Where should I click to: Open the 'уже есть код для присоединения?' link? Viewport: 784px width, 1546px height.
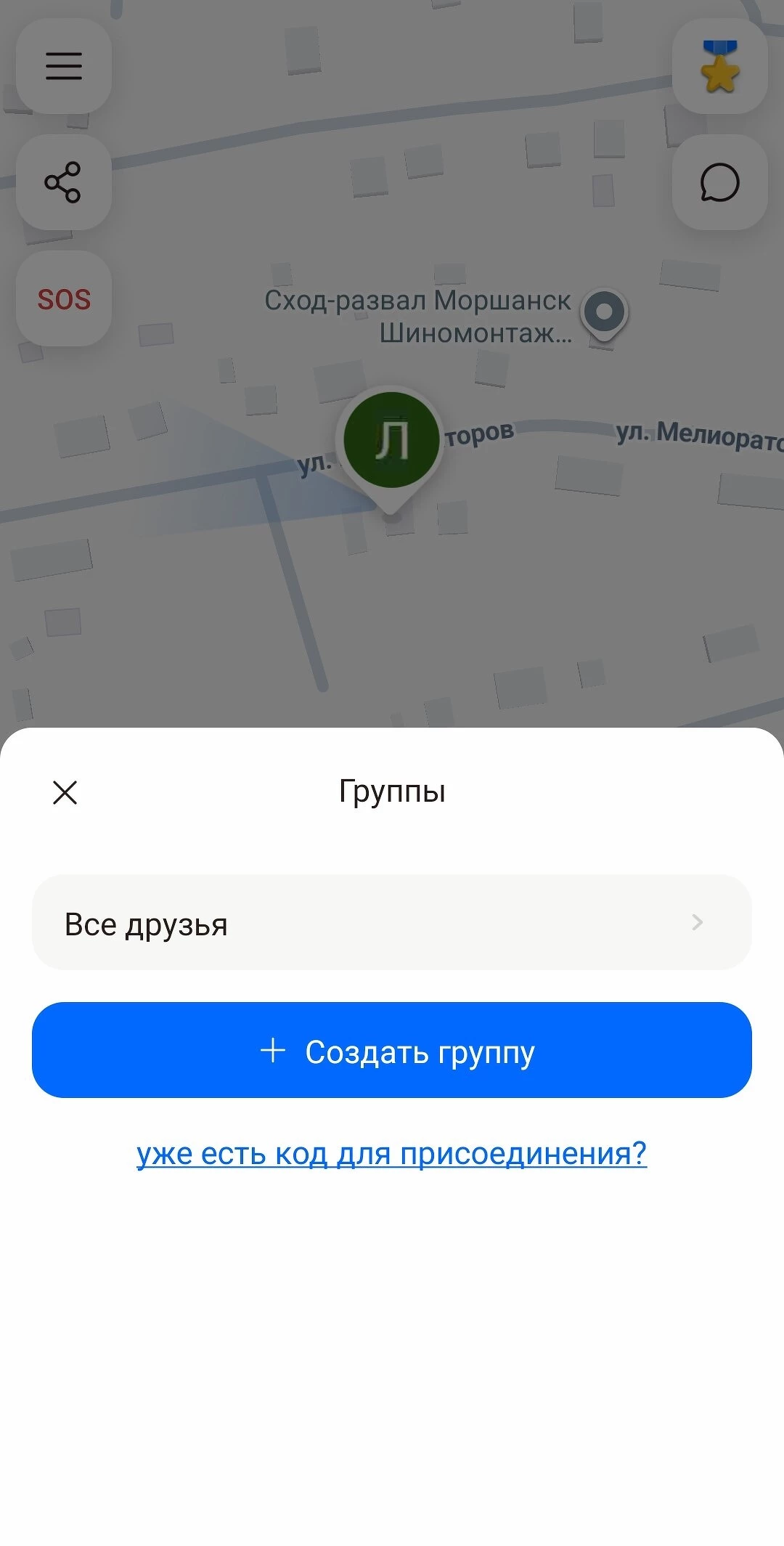pyautogui.click(x=392, y=1153)
